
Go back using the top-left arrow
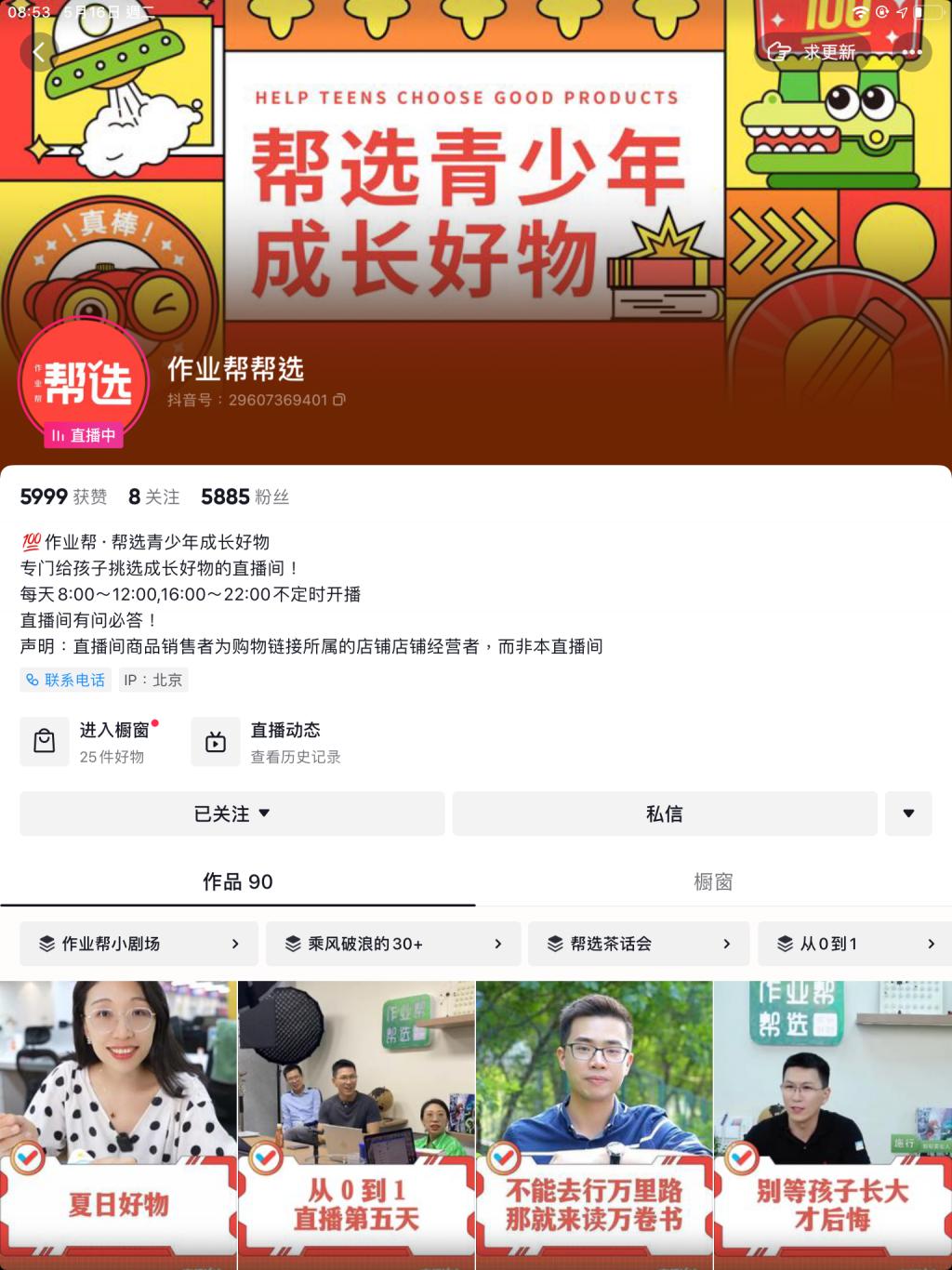39,52
